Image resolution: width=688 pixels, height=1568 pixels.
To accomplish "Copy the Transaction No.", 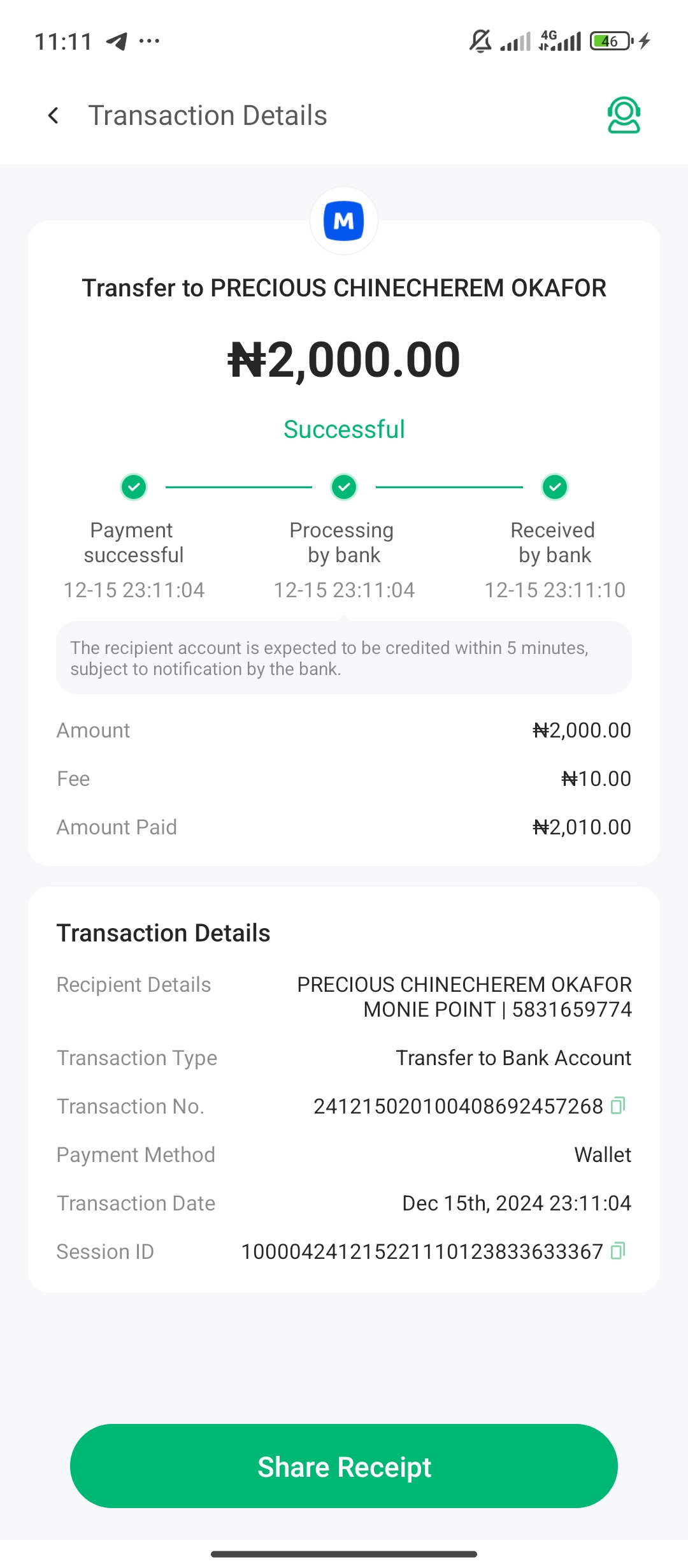I will (617, 1105).
